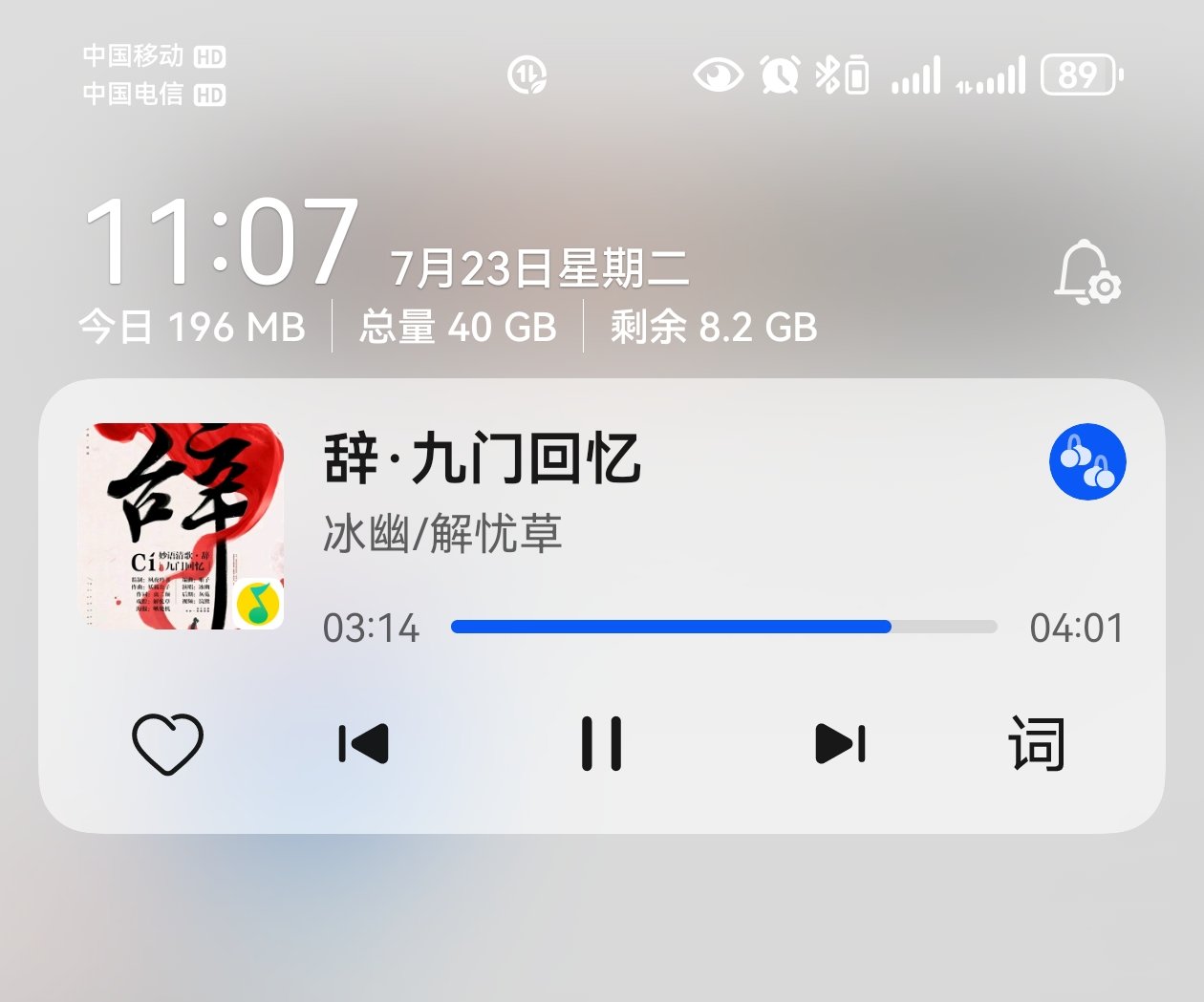The height and width of the screenshot is (1002, 1204).
Task: Seek within the song progress bar
Action: click(x=723, y=627)
